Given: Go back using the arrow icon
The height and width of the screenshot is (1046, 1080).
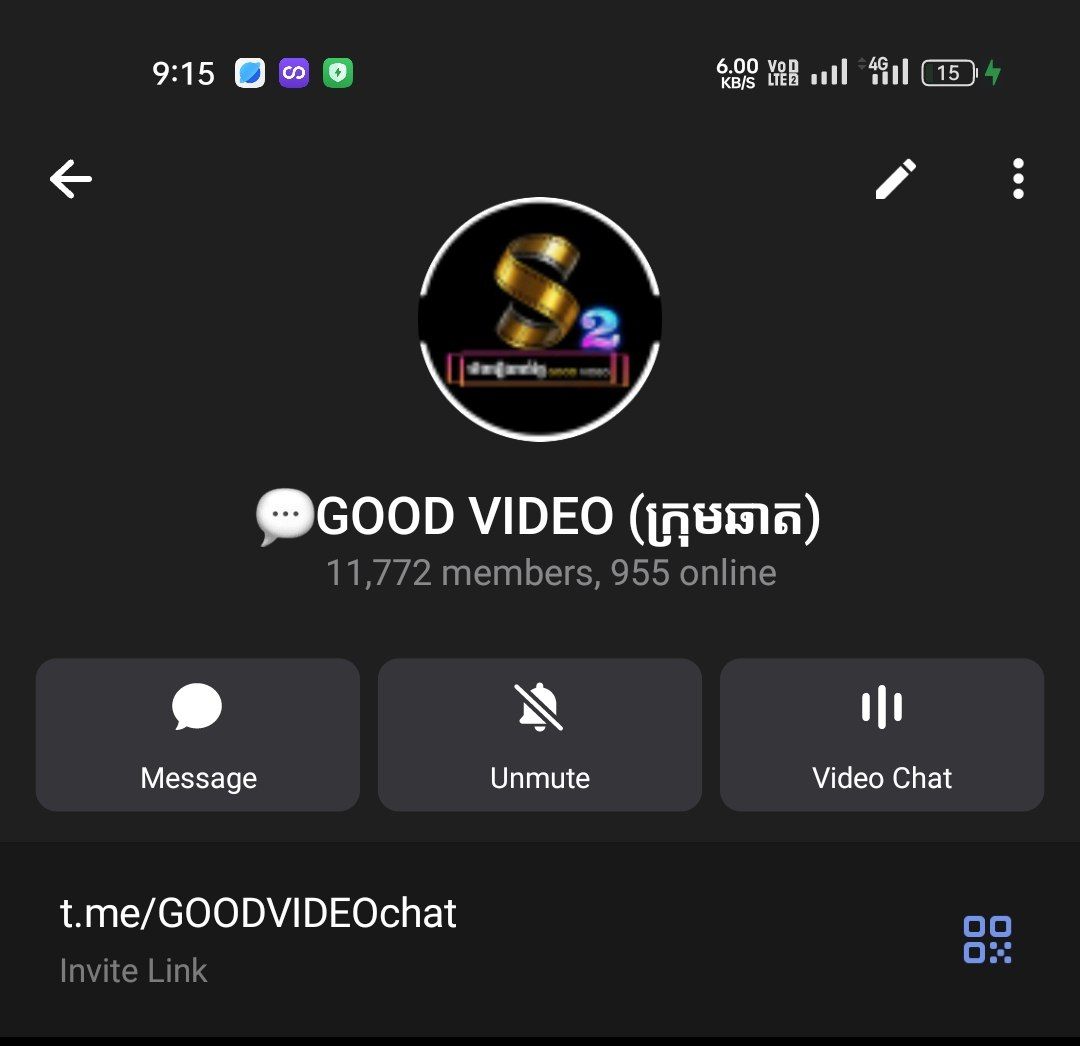Looking at the screenshot, I should [71, 179].
